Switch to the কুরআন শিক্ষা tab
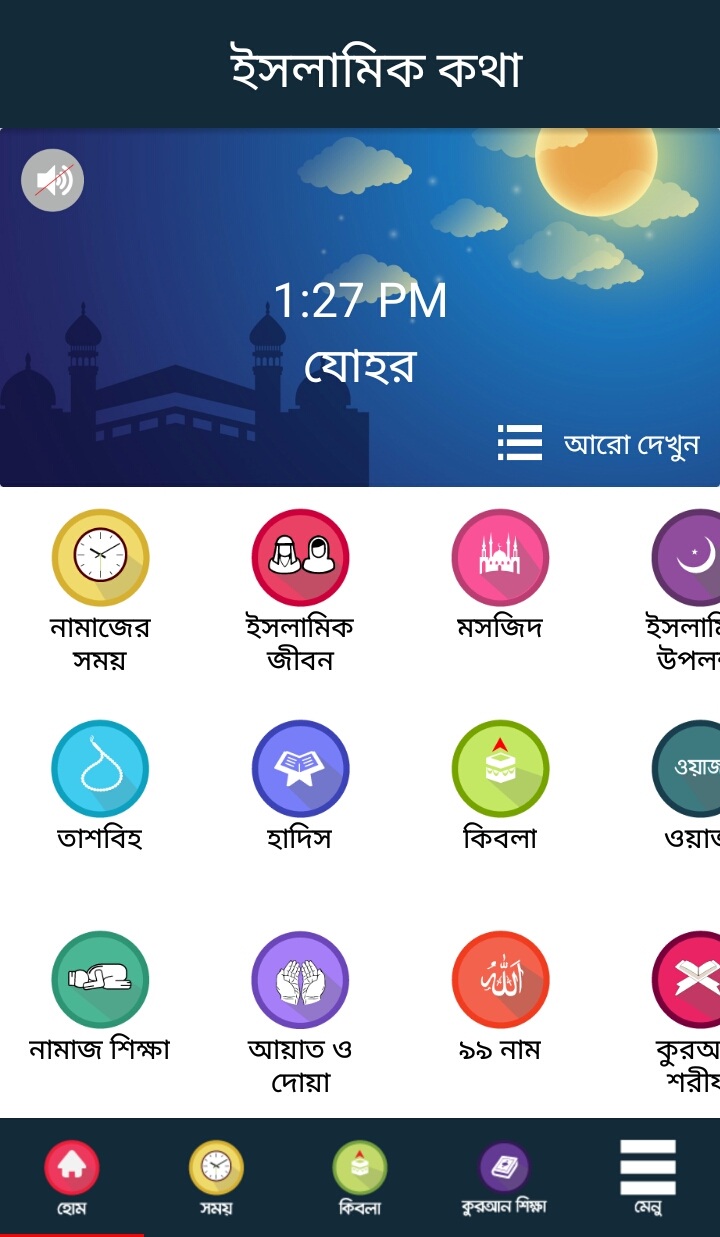 [504, 1177]
